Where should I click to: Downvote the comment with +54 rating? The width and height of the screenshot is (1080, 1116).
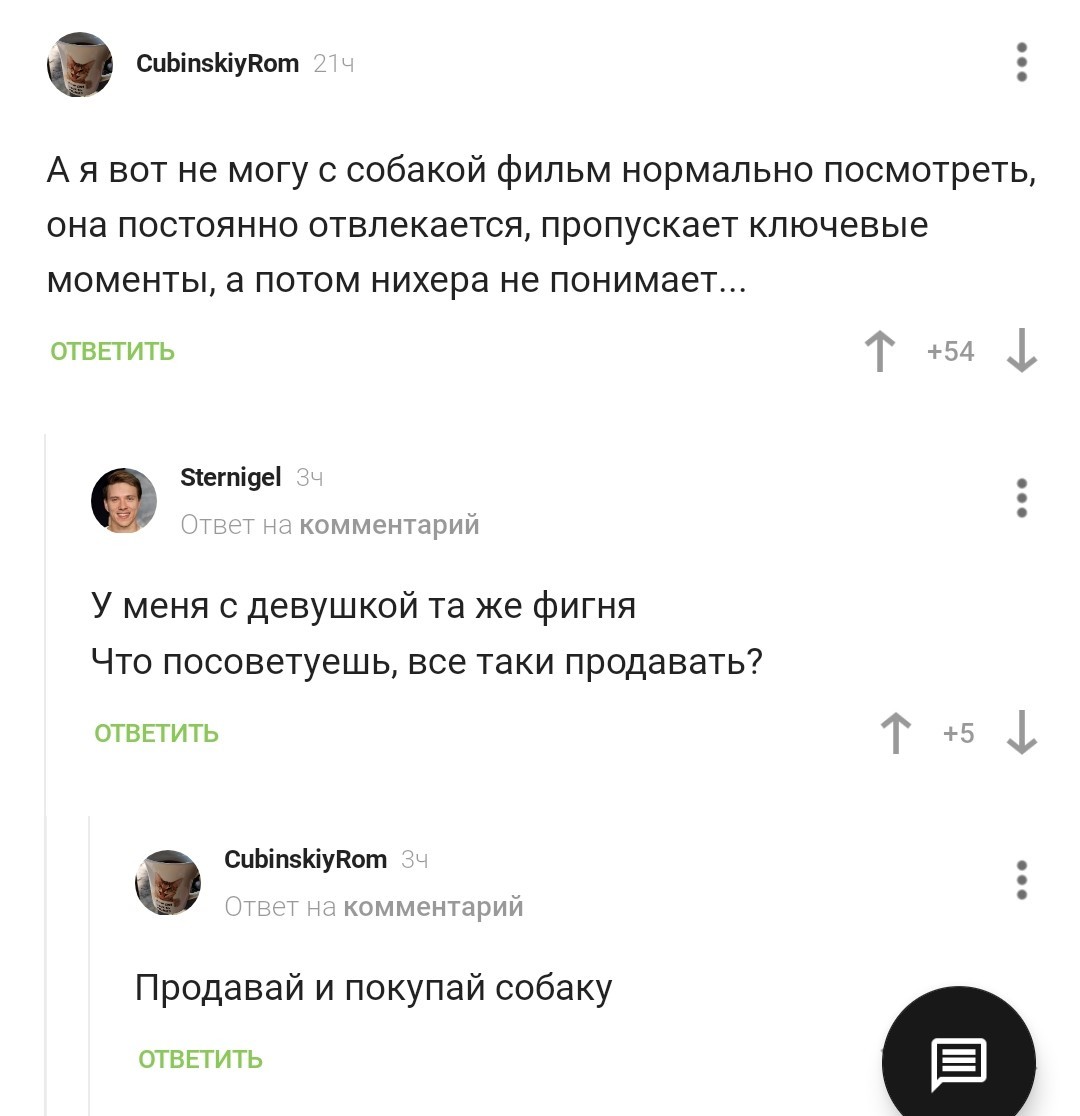pos(1021,352)
